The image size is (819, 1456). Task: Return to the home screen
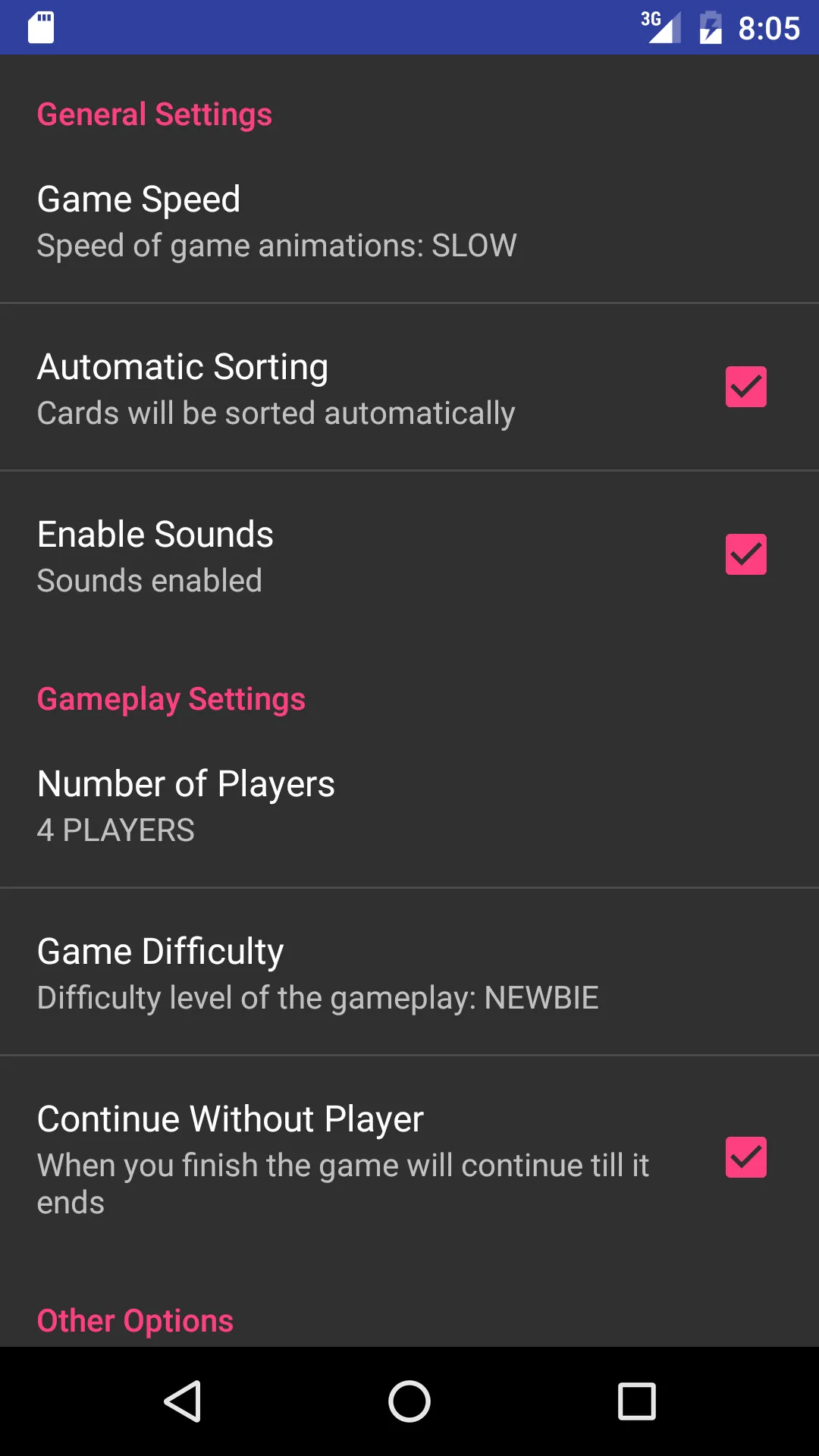coord(409,1401)
